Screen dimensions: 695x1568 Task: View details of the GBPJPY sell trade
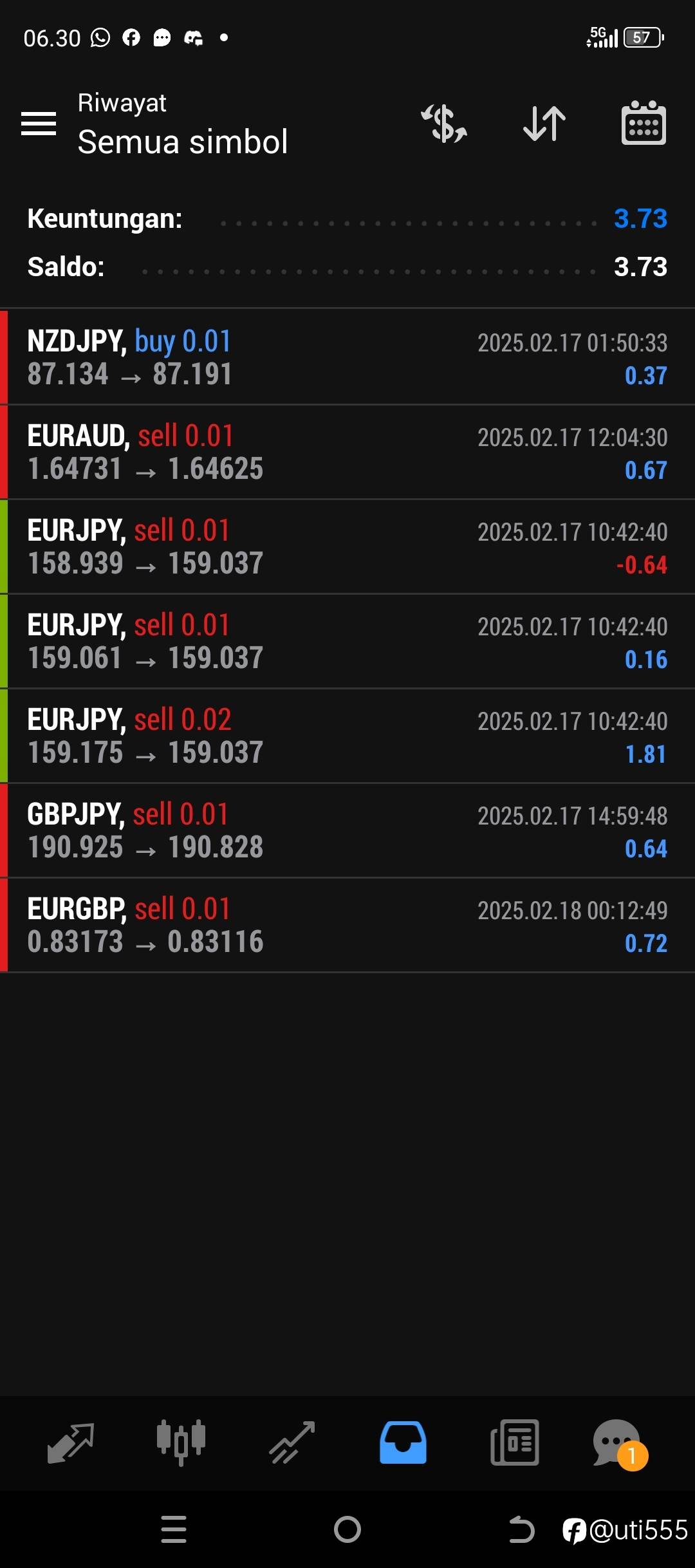pos(347,830)
